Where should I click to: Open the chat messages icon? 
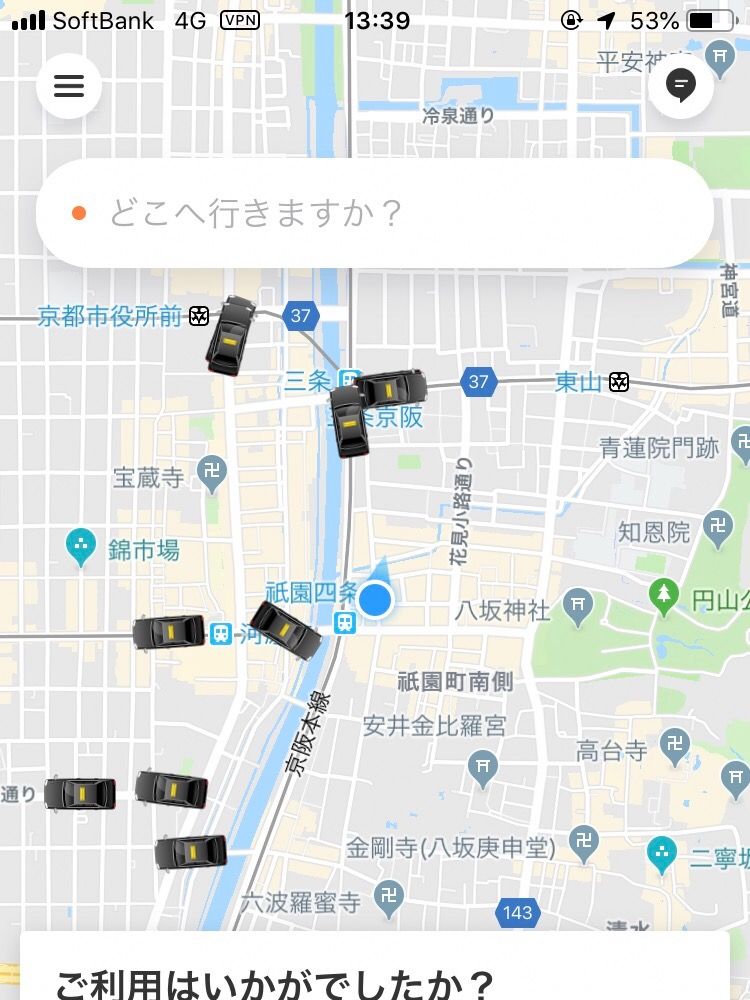click(x=681, y=86)
